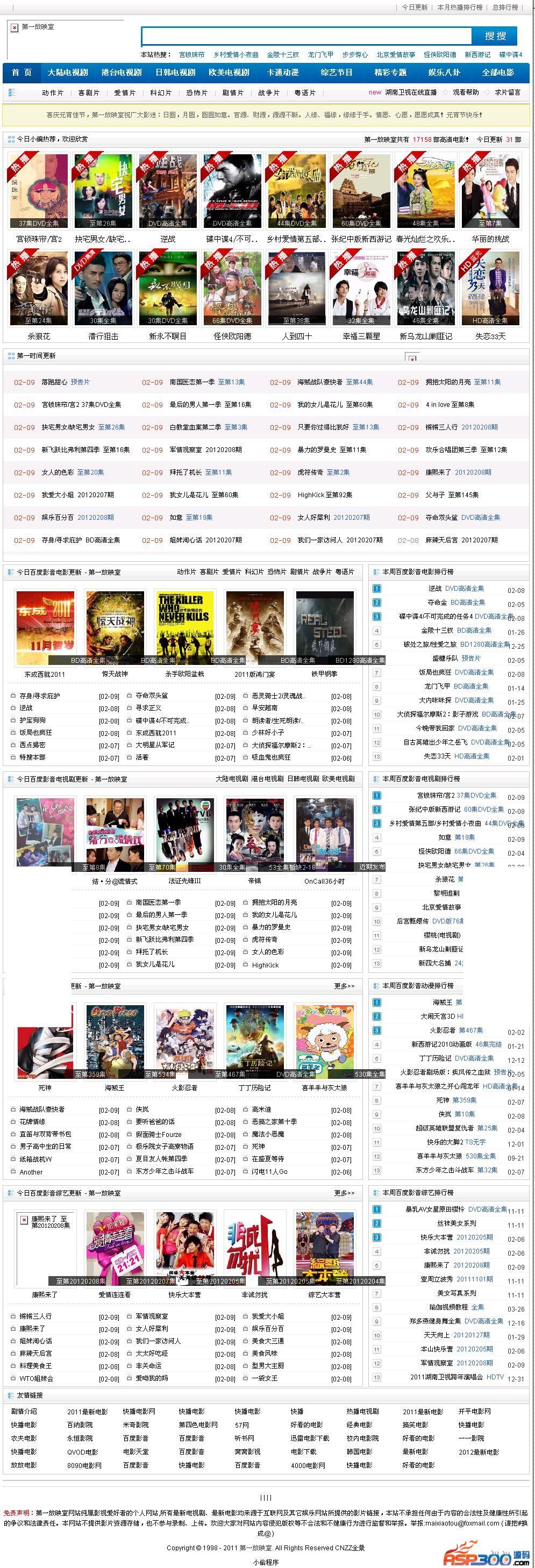Open the 剧情介绍 friendly link
The width and height of the screenshot is (535, 1568).
(x=24, y=1411)
